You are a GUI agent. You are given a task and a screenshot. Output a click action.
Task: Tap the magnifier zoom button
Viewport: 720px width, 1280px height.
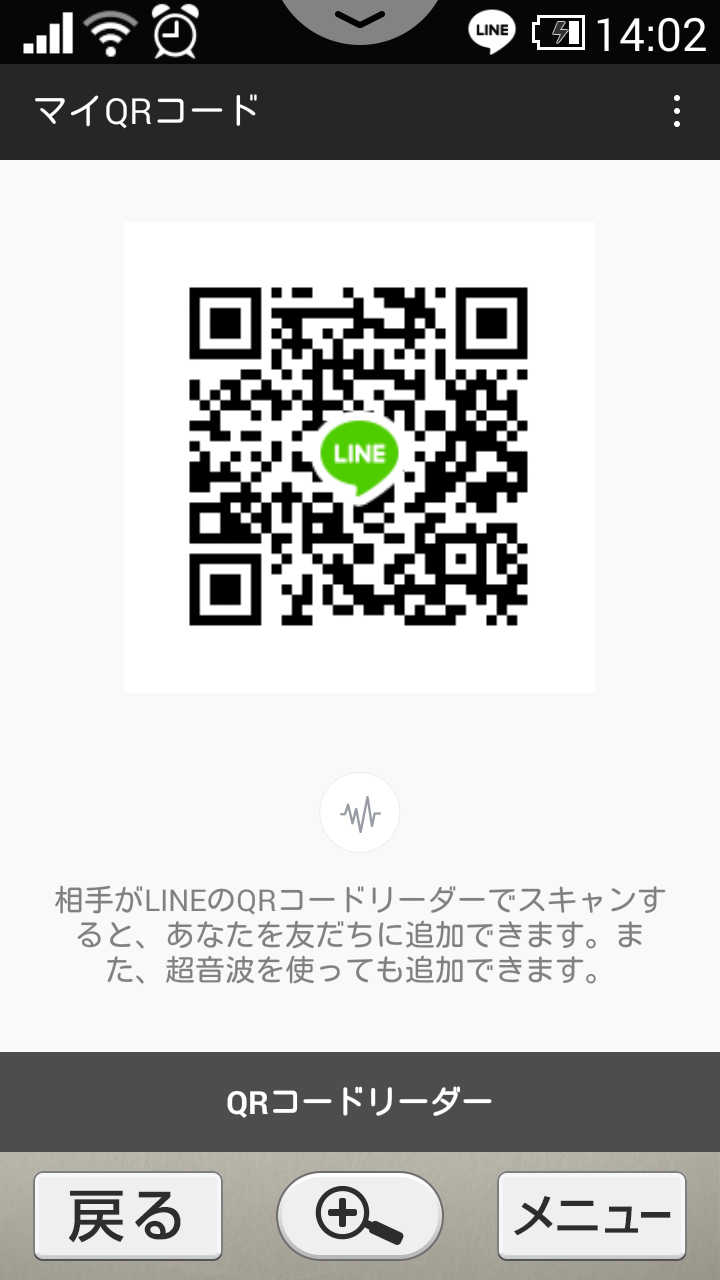[360, 1216]
